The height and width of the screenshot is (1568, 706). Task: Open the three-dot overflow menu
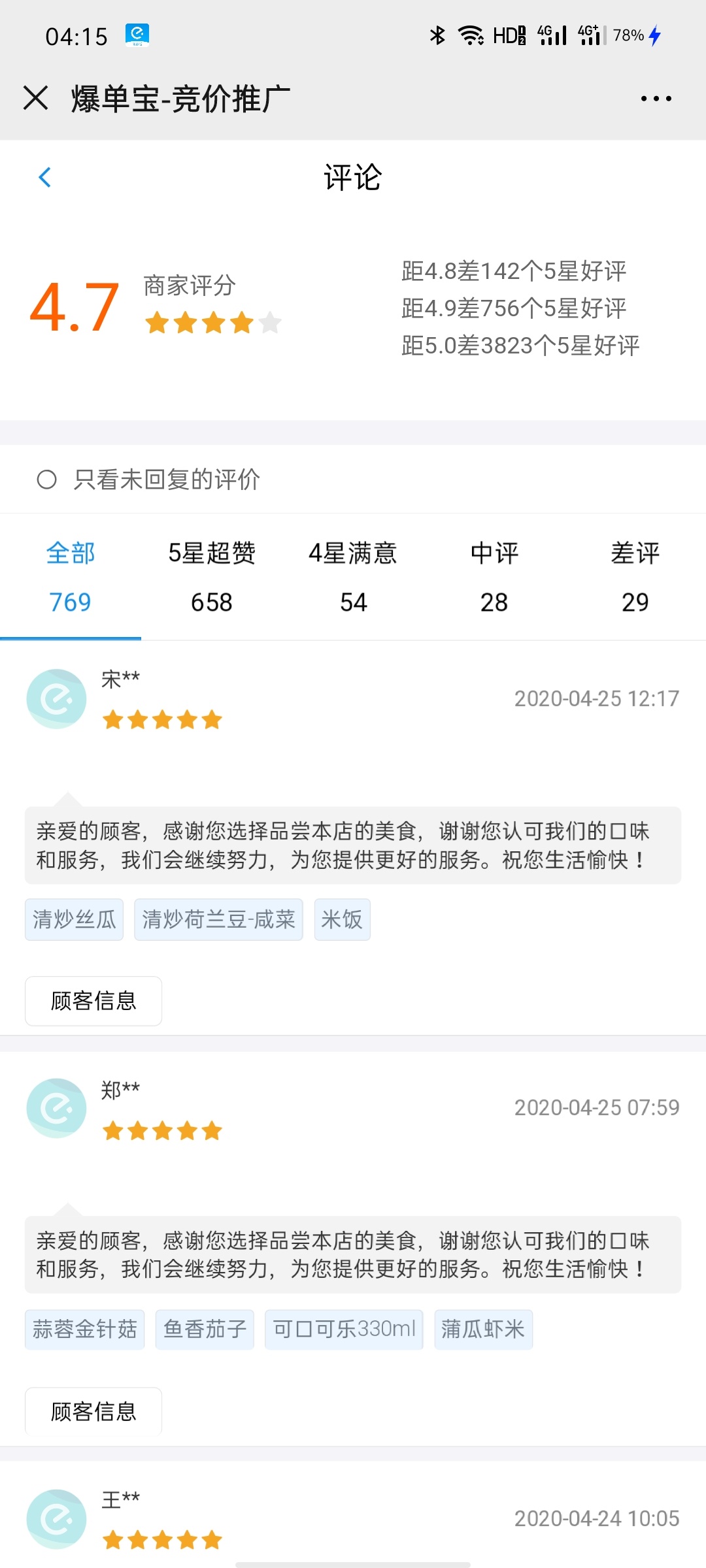656,99
